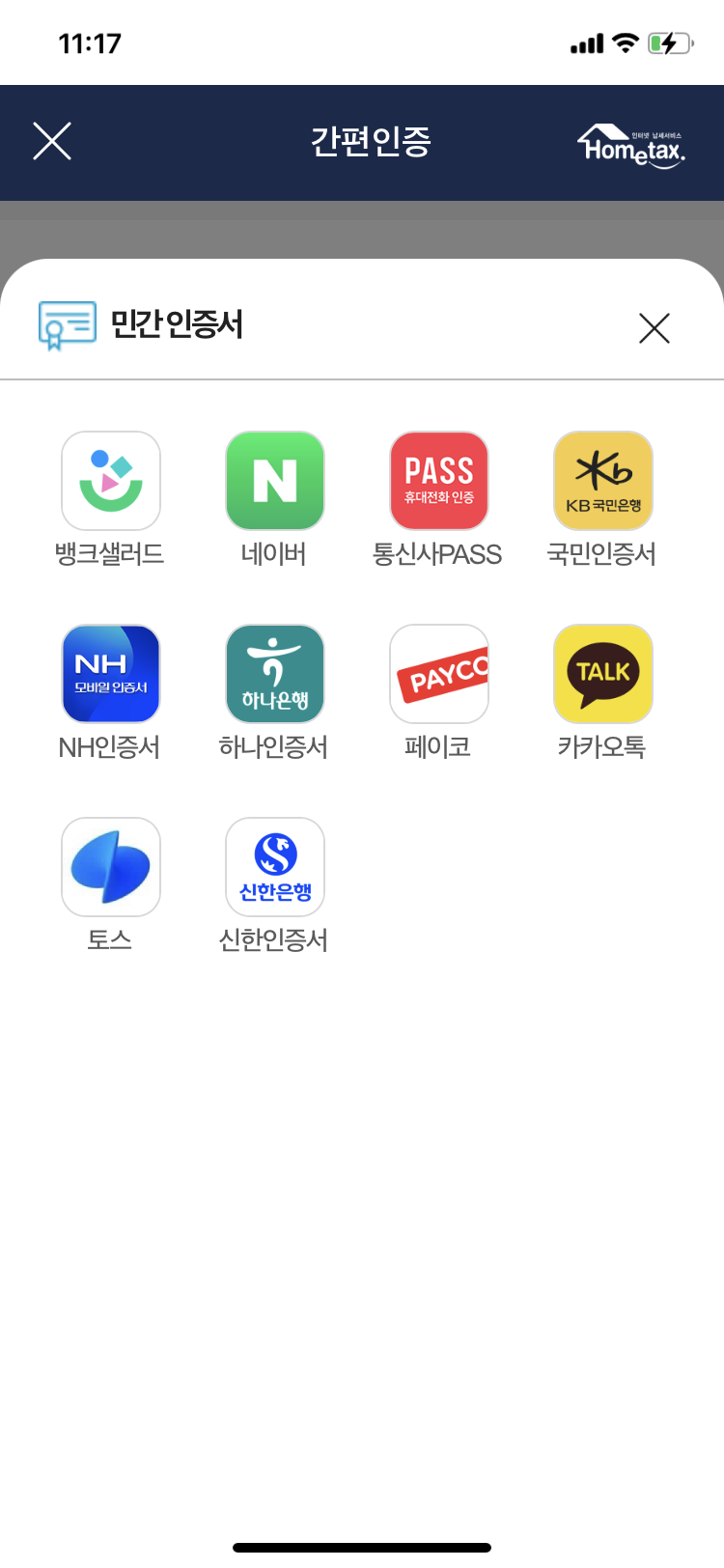The width and height of the screenshot is (724, 1568).
Task: Choose 네이버 for simple authentication
Action: [274, 480]
